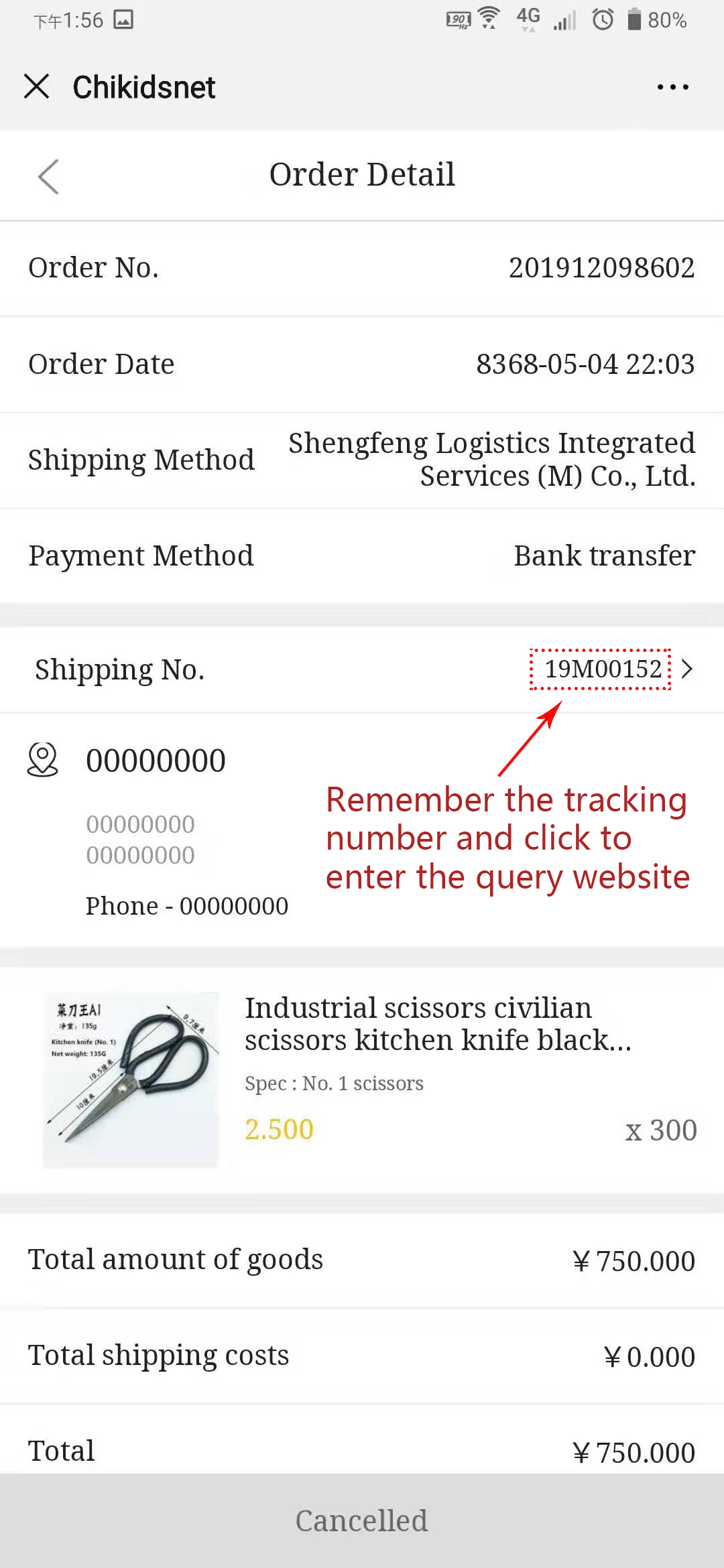Open shipping number 19M00152 tracking
This screenshot has width=724, height=1568.
(601, 669)
